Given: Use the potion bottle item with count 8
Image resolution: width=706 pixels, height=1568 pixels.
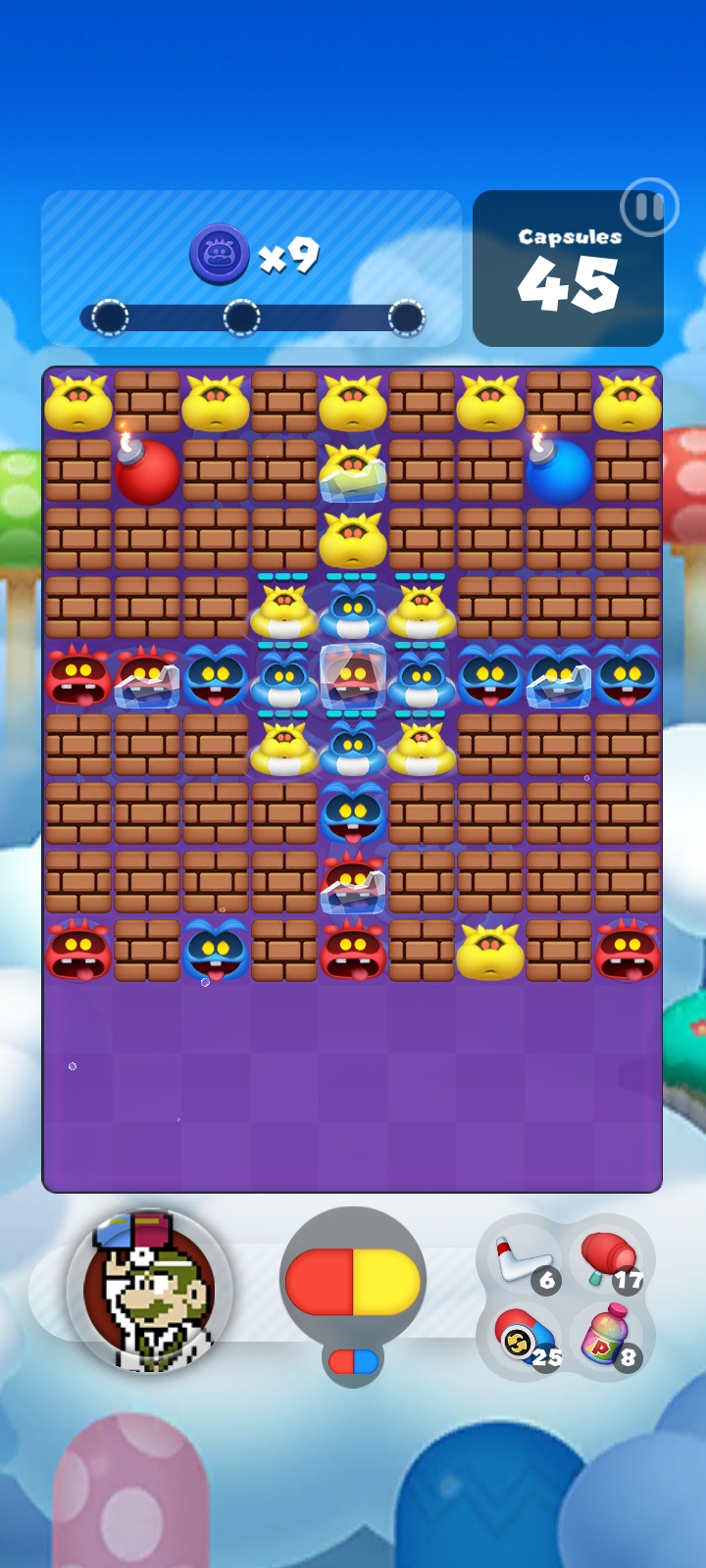Looking at the screenshot, I should pos(610,1337).
